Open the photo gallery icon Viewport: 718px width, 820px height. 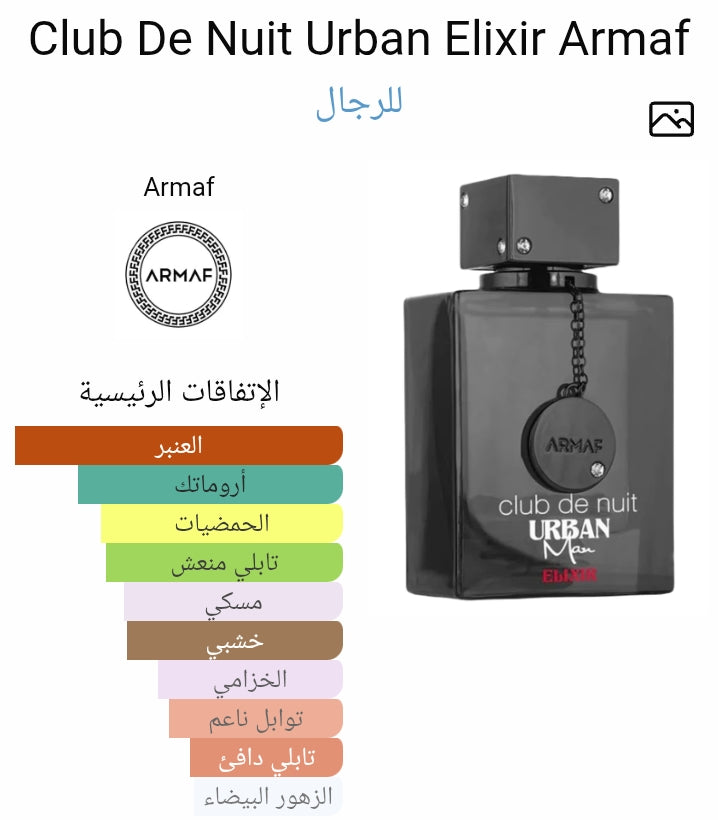pos(671,119)
